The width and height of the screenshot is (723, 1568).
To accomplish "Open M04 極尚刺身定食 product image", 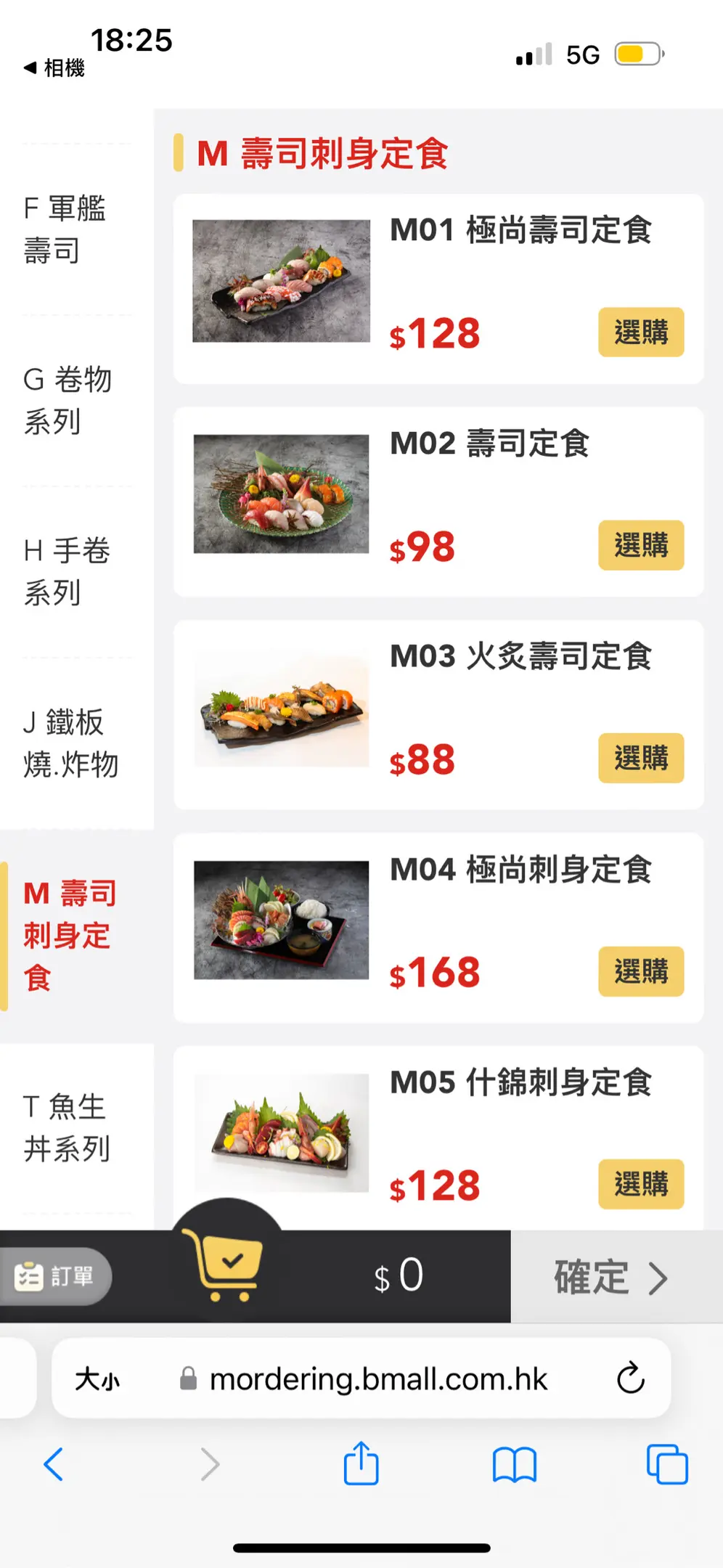I will pyautogui.click(x=282, y=920).
